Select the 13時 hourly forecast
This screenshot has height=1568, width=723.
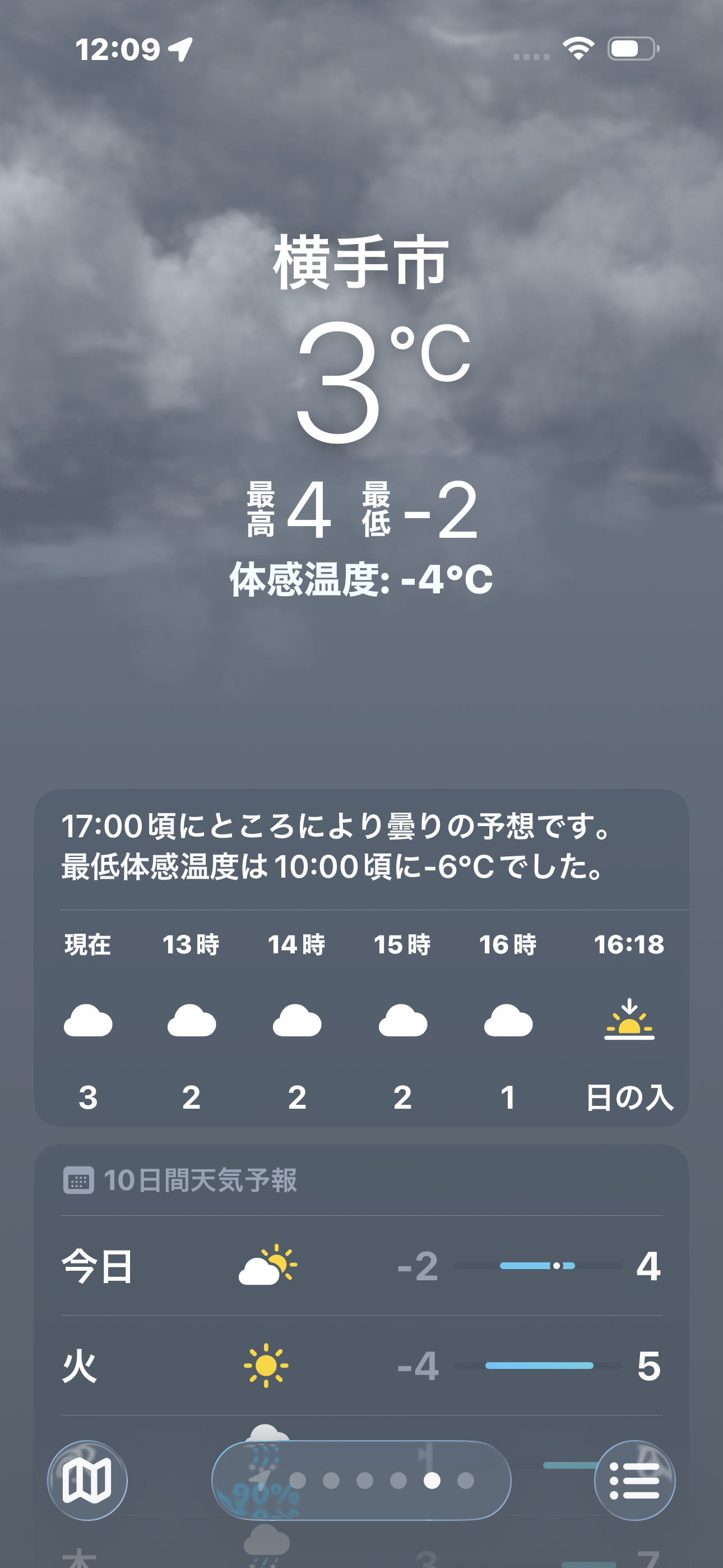(191, 1020)
